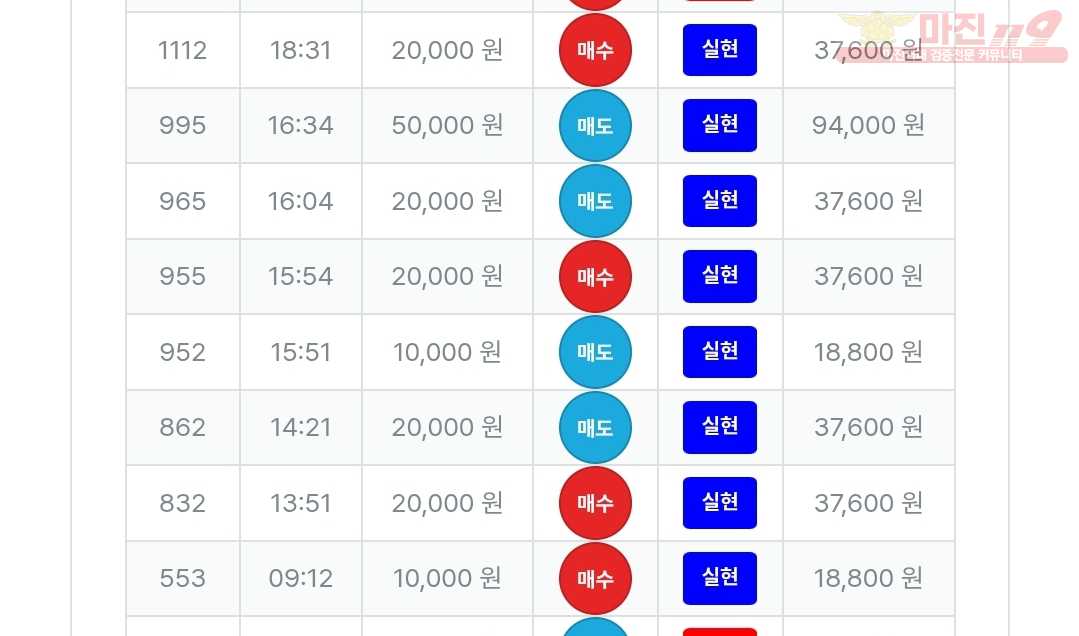
Task: Tap the 실현 button for round 955
Action: [719, 276]
